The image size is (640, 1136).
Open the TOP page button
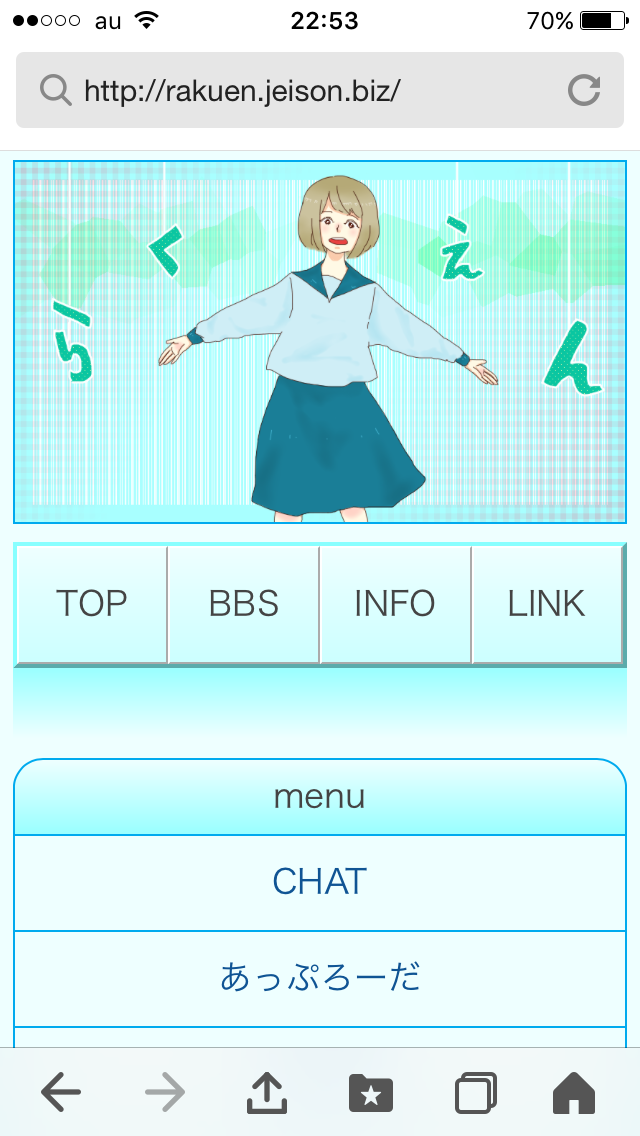tap(92, 604)
